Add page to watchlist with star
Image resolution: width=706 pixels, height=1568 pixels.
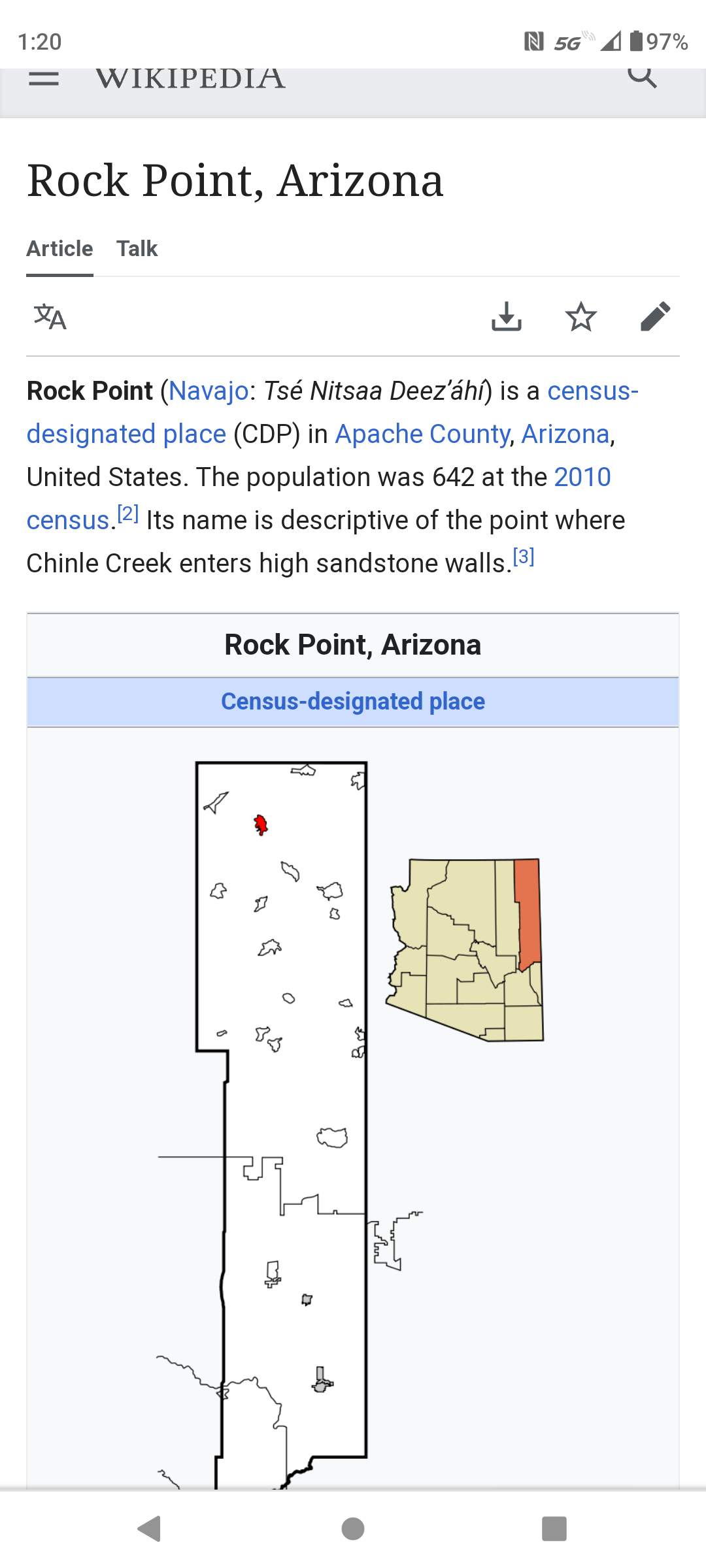pyautogui.click(x=581, y=317)
